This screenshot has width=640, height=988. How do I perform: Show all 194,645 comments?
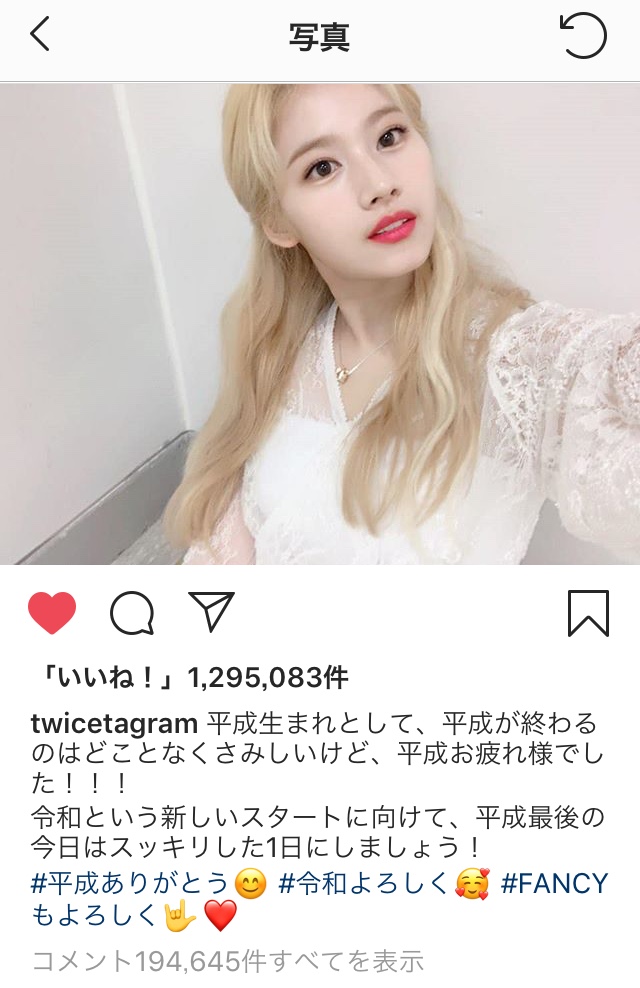point(228,962)
